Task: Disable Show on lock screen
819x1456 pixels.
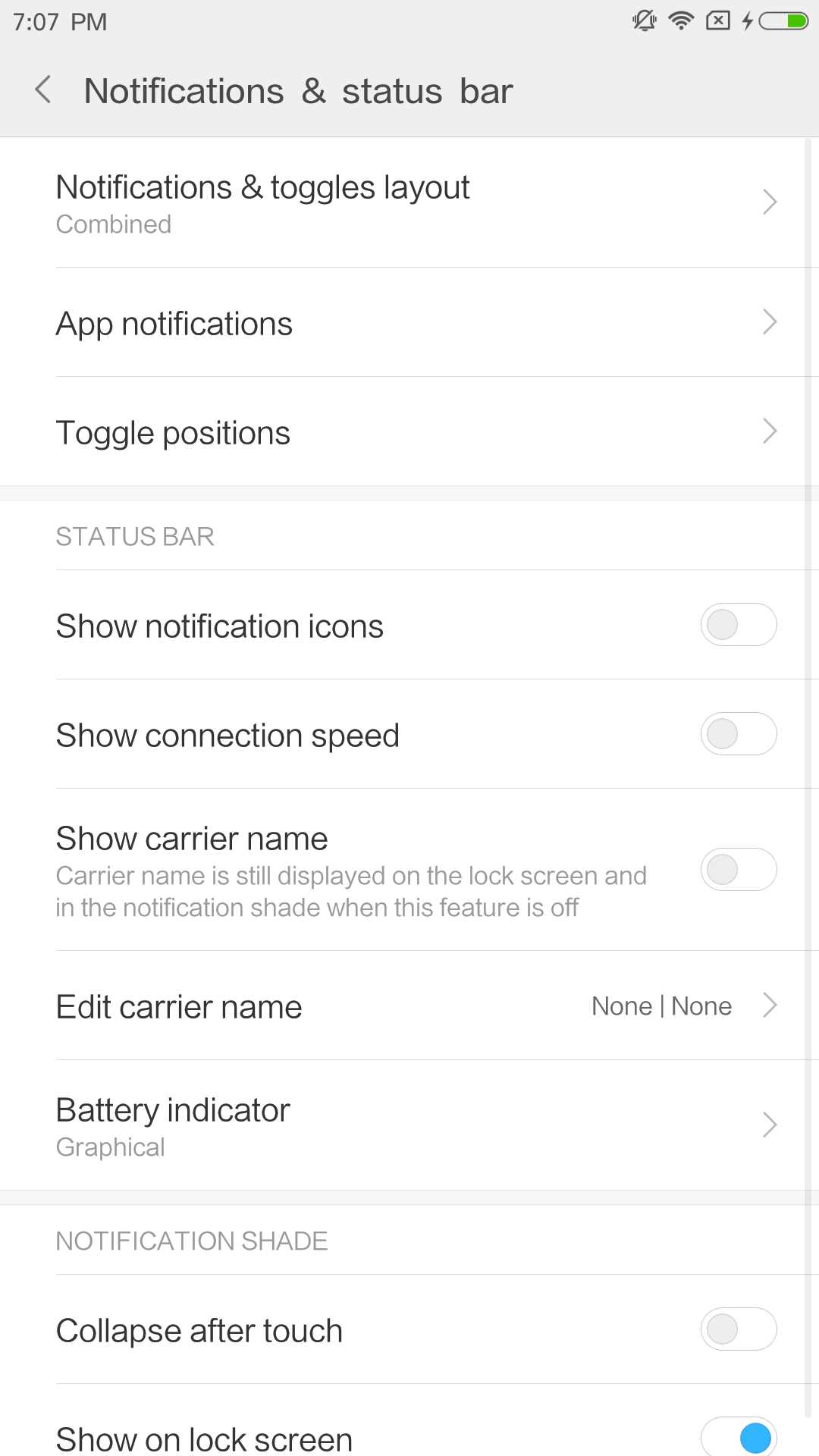Action: pyautogui.click(x=738, y=1437)
